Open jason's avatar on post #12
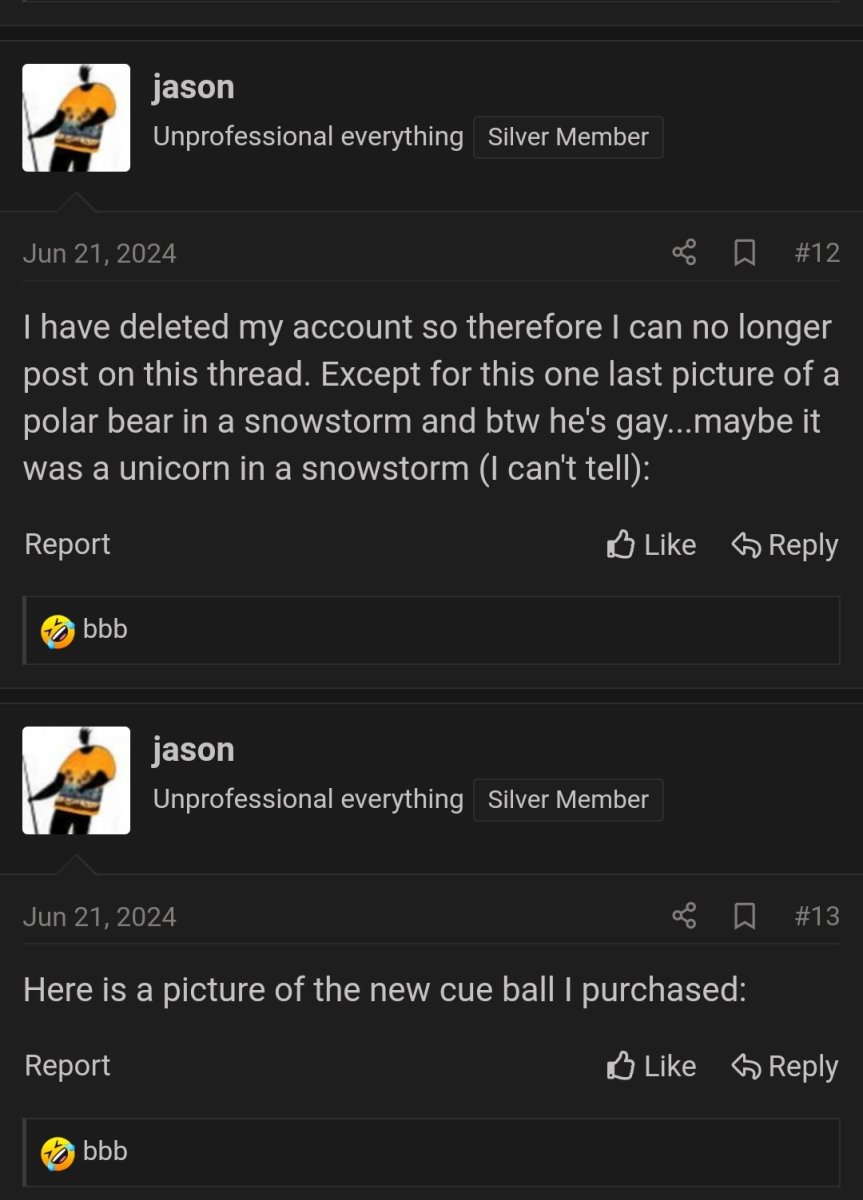The width and height of the screenshot is (863, 1200). click(x=76, y=118)
